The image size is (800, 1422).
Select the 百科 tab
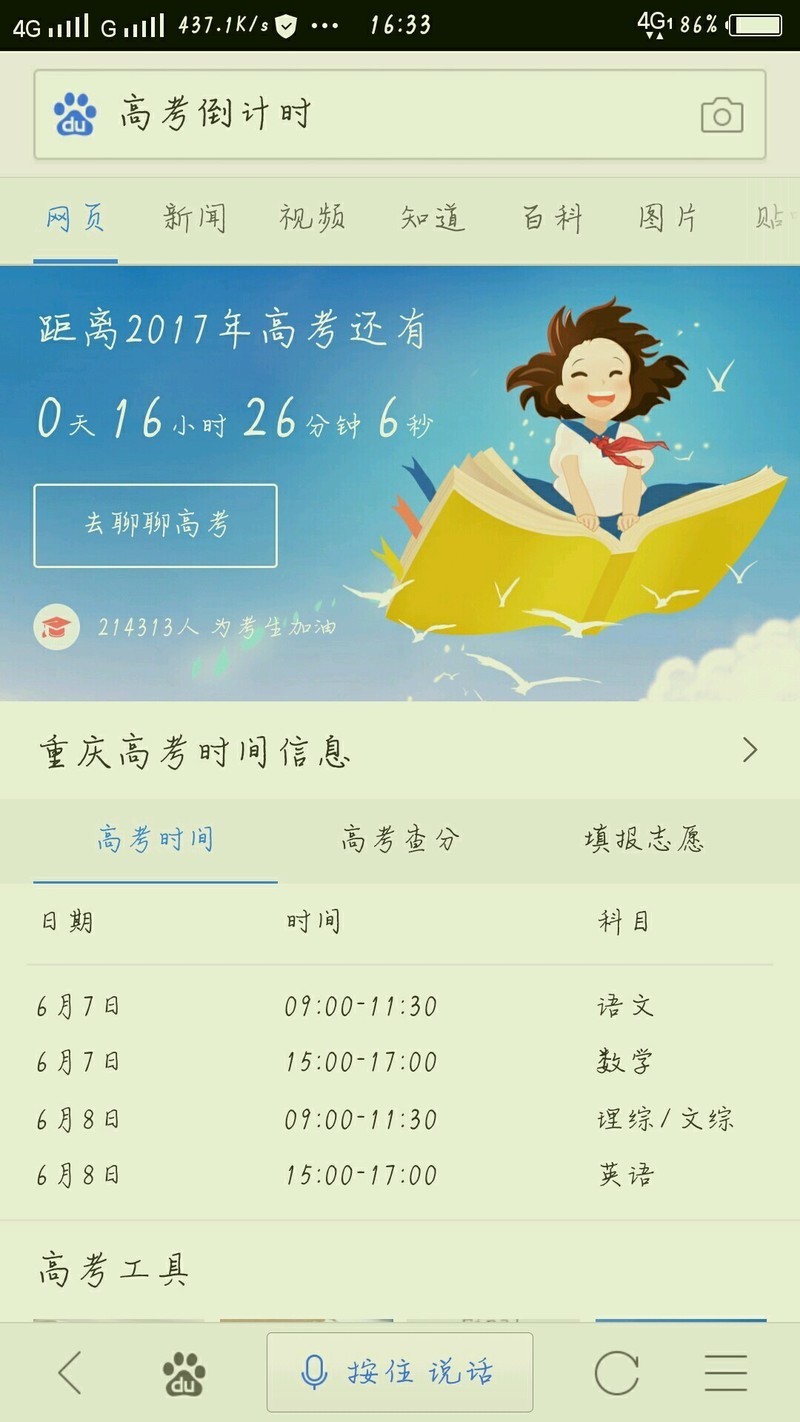552,218
